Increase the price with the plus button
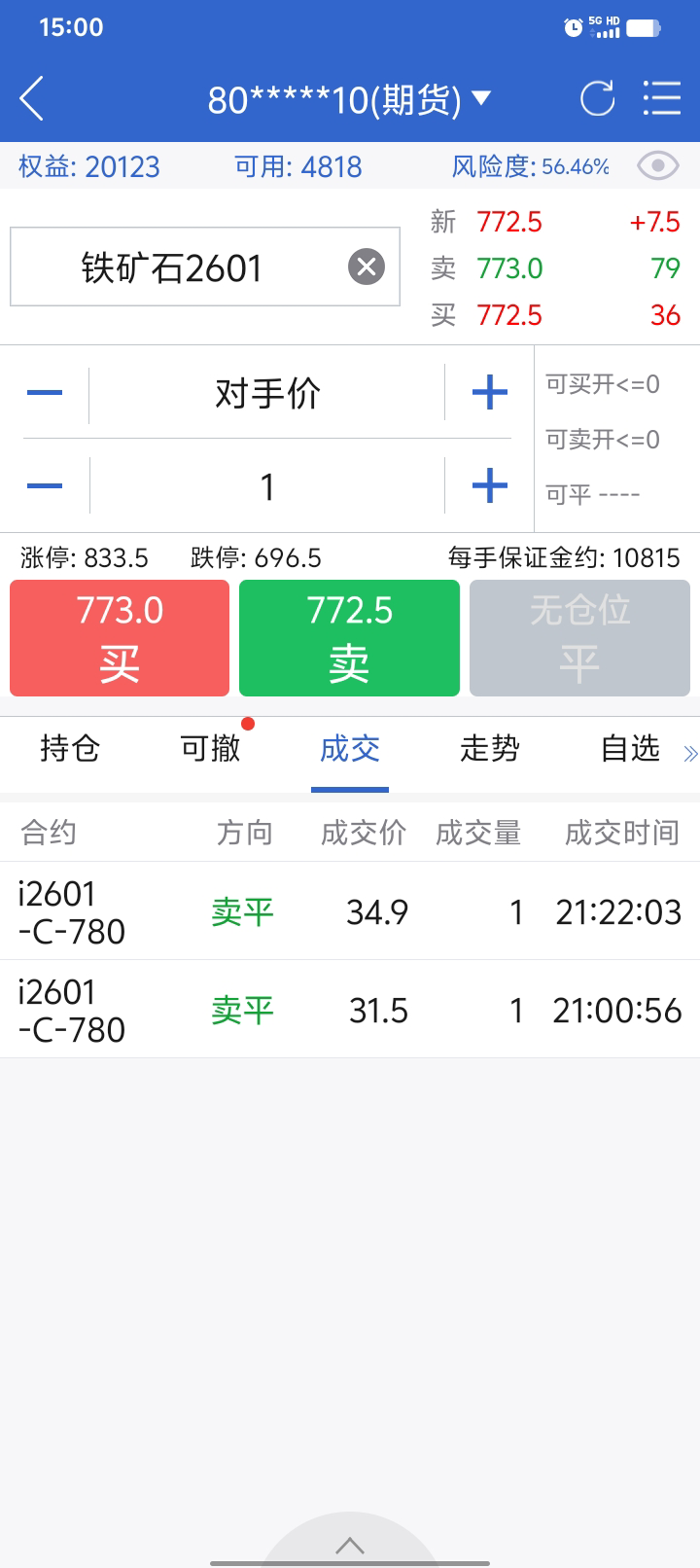This screenshot has height=1568, width=700. pos(489,393)
